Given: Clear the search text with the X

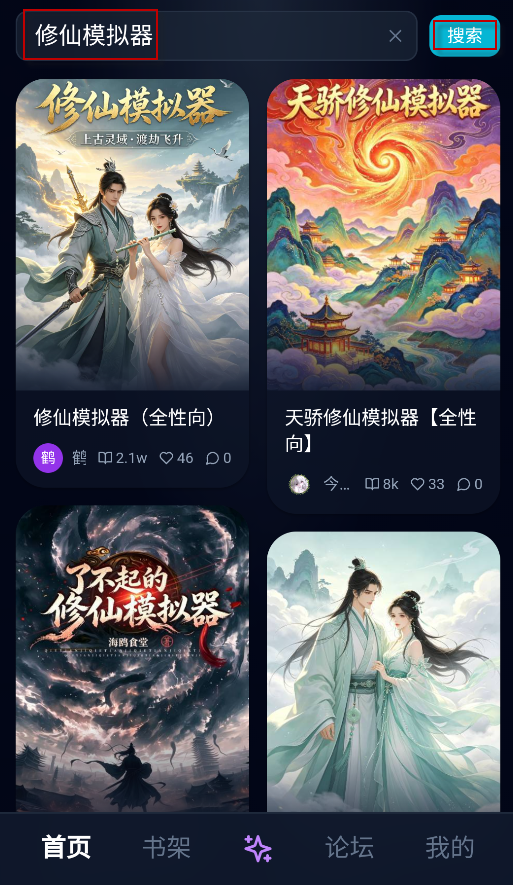Looking at the screenshot, I should click(x=395, y=36).
